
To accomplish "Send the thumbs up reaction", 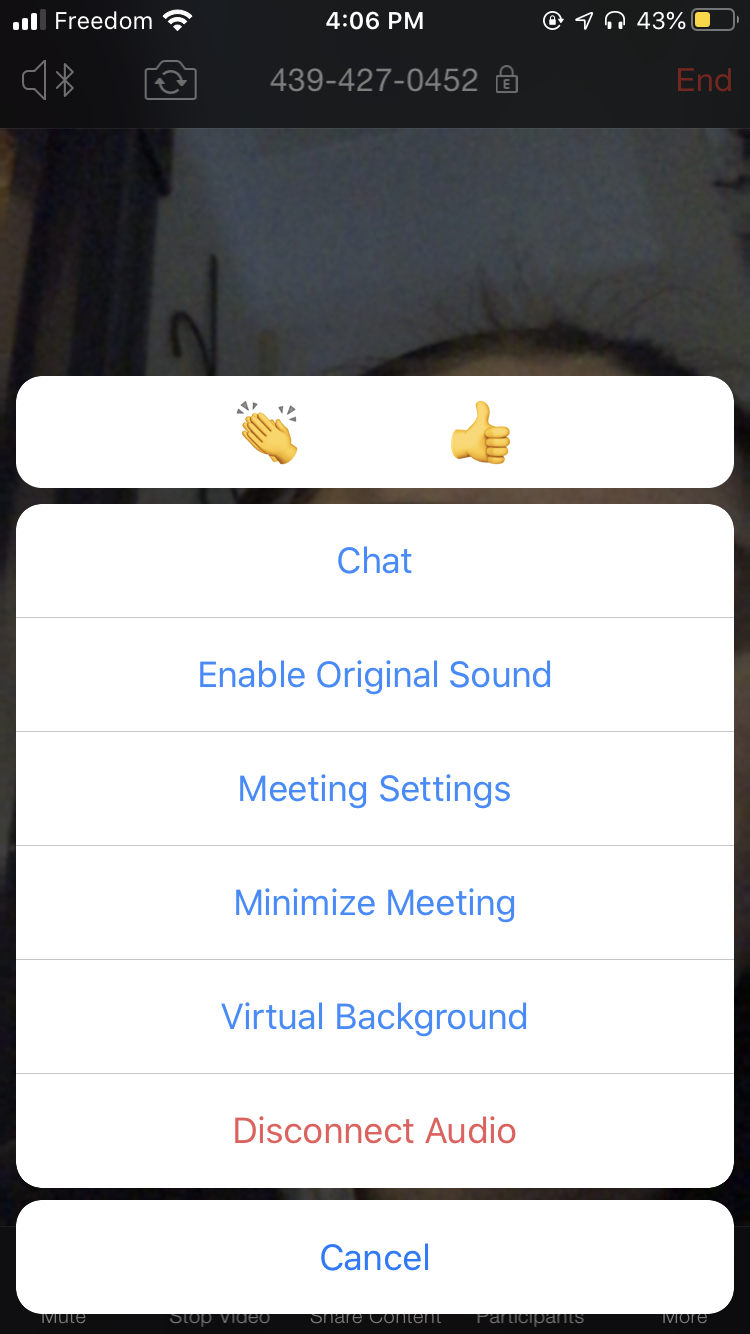I will (481, 433).
